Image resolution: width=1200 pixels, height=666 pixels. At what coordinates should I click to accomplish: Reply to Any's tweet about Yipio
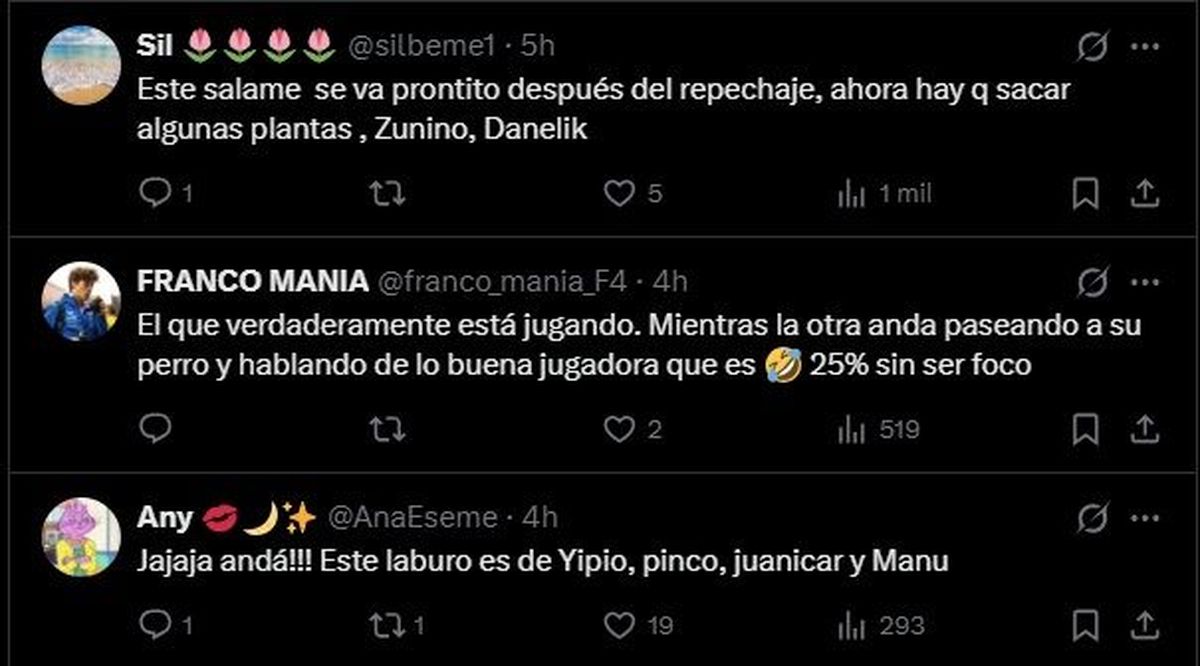point(156,625)
